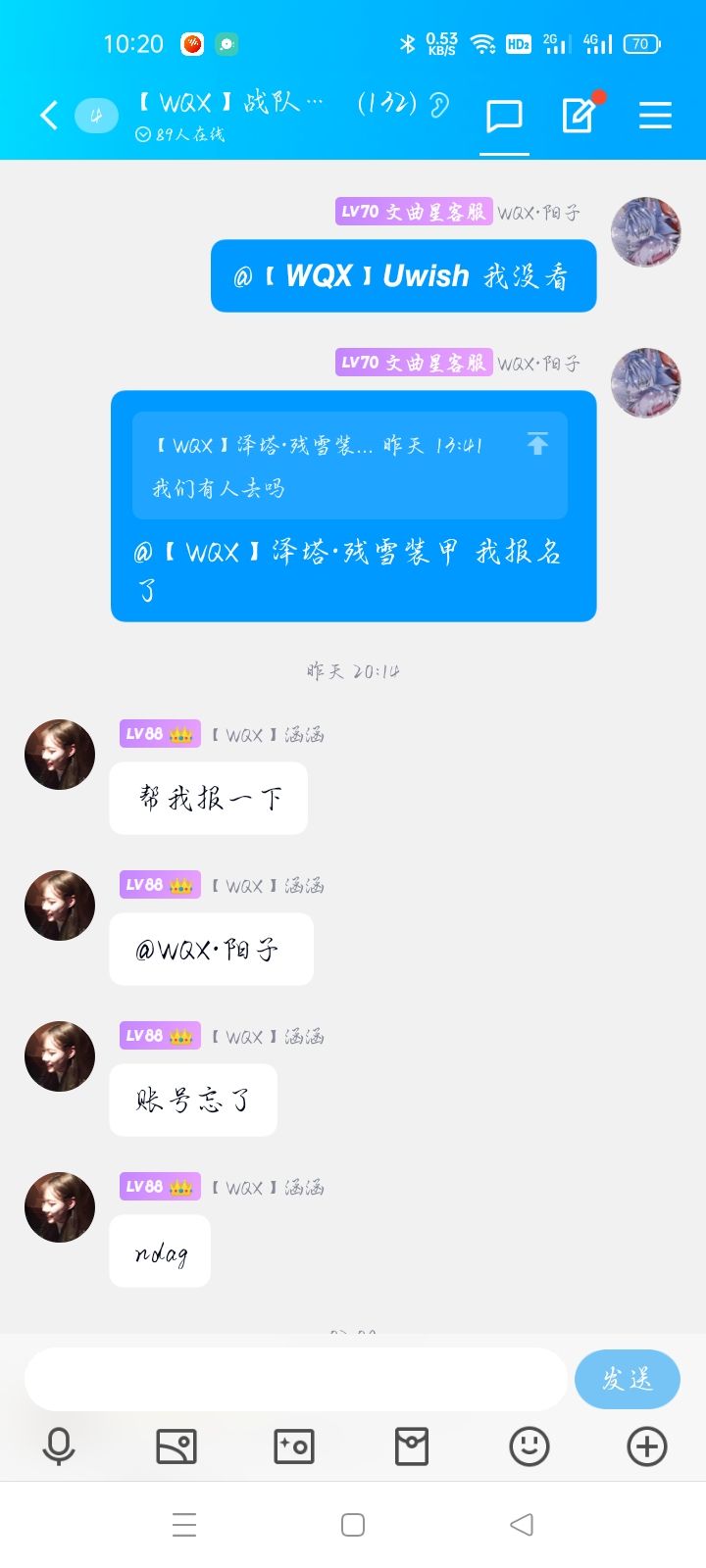Jump to the quoted message via arrow
The width and height of the screenshot is (706, 1568).
pyautogui.click(x=537, y=444)
